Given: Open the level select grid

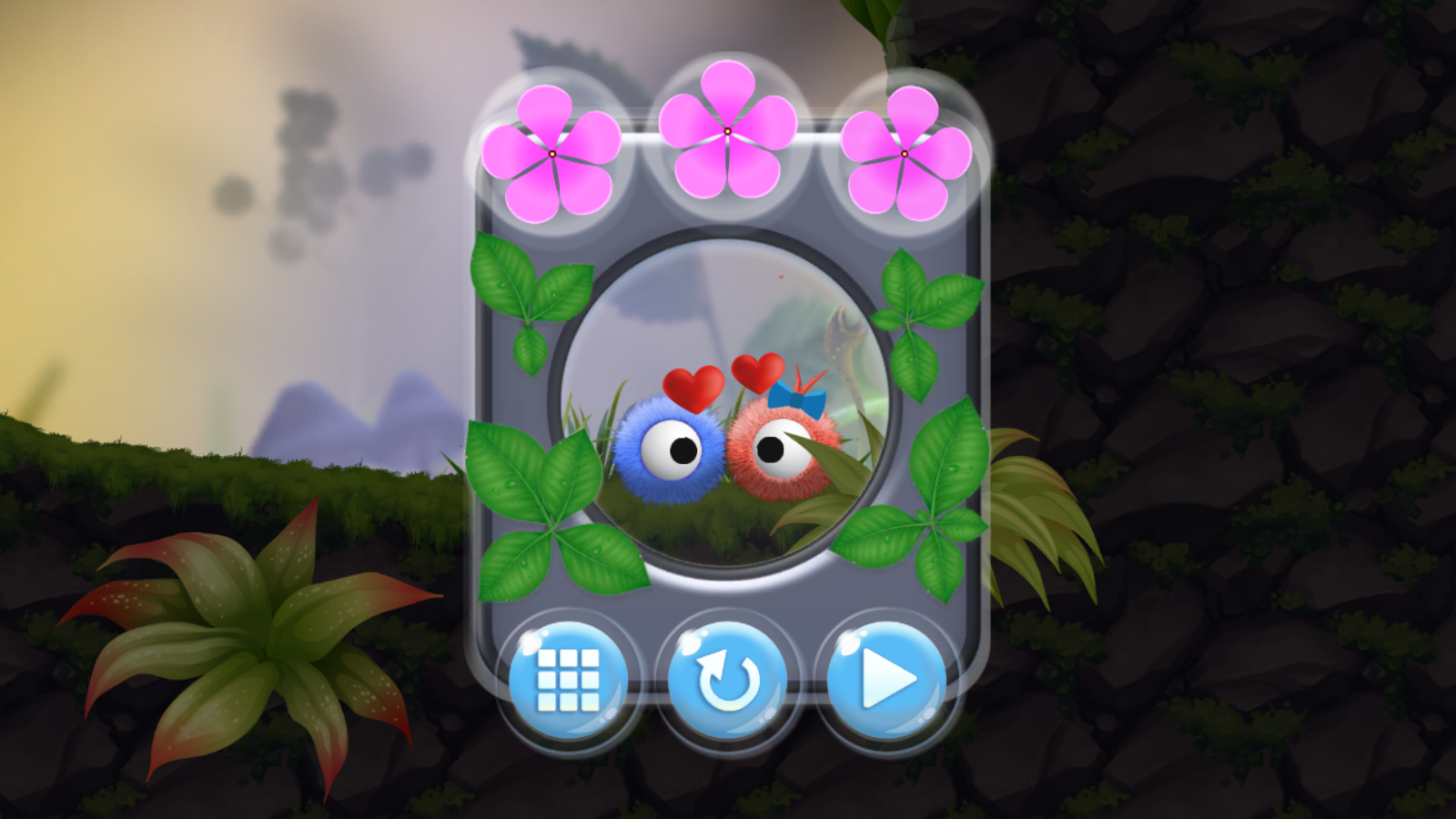Looking at the screenshot, I should (x=568, y=680).
